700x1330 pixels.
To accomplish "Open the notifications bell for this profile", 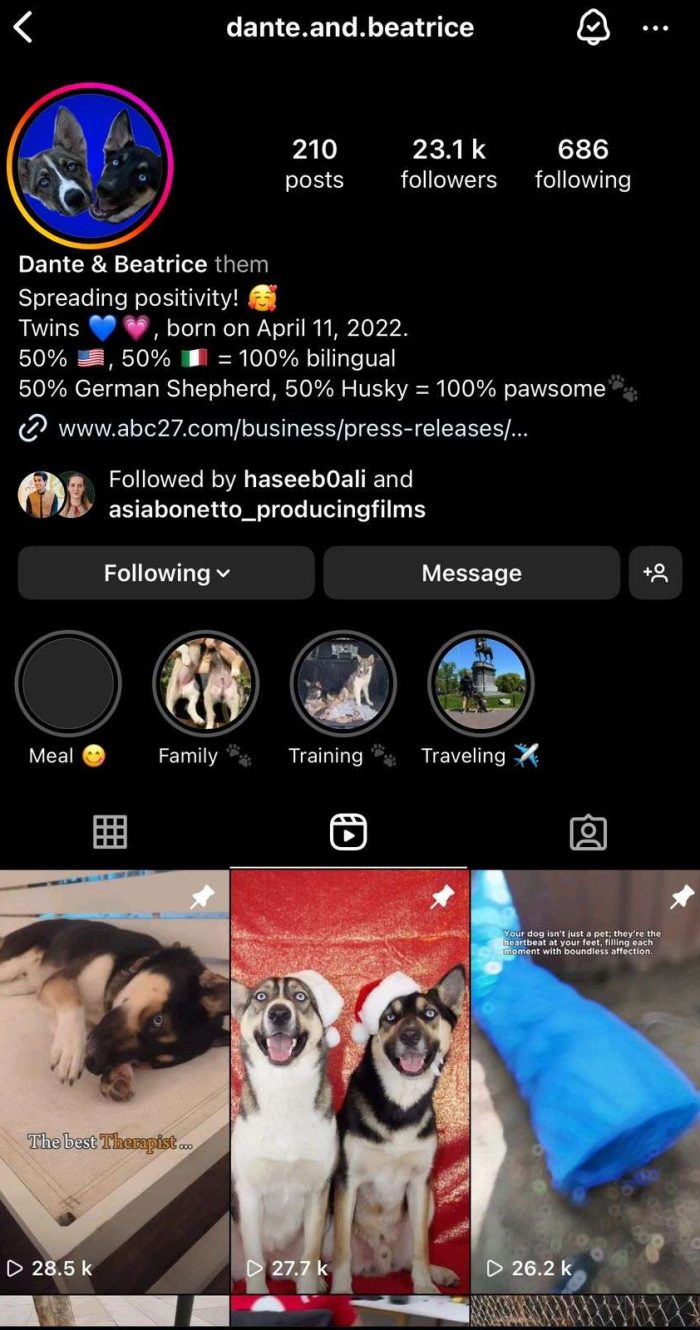I will coord(593,28).
